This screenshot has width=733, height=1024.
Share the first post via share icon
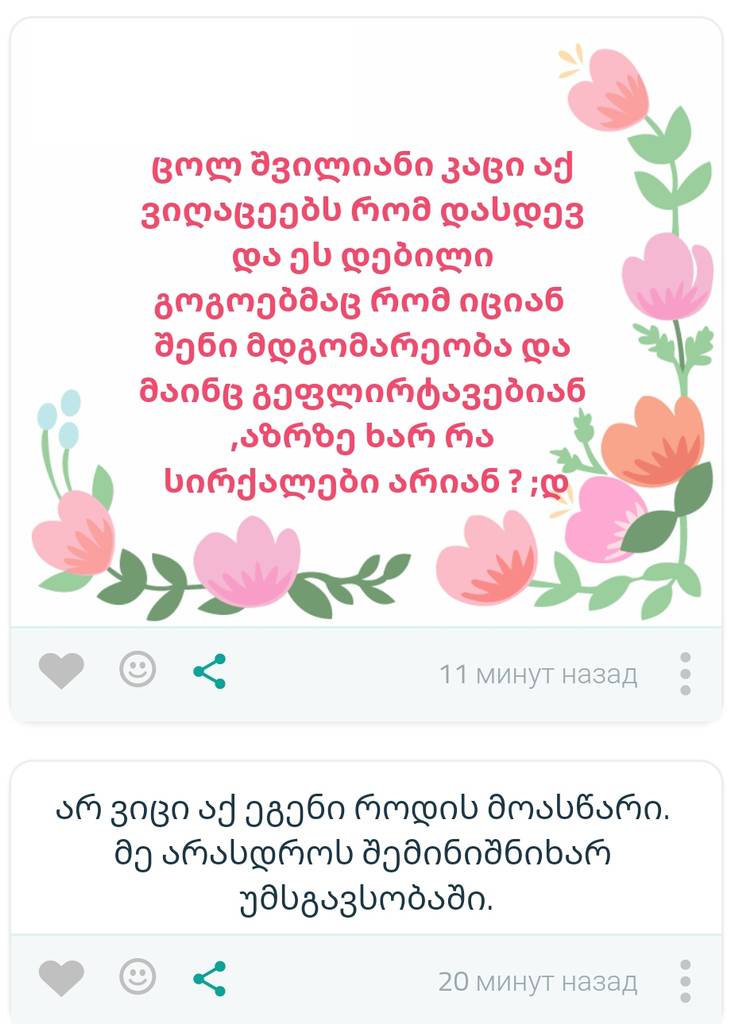click(x=209, y=673)
